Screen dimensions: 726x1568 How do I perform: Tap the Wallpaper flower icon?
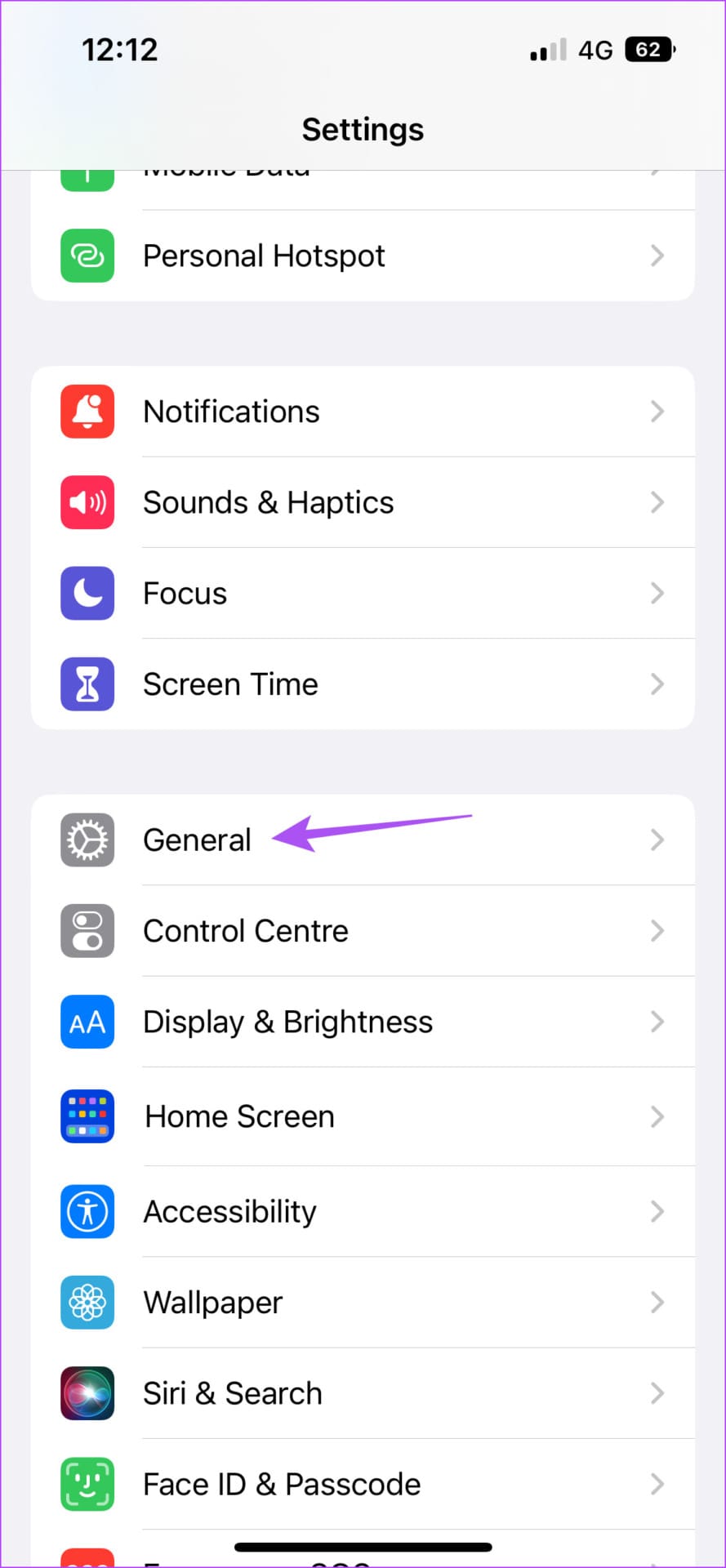tap(87, 1303)
